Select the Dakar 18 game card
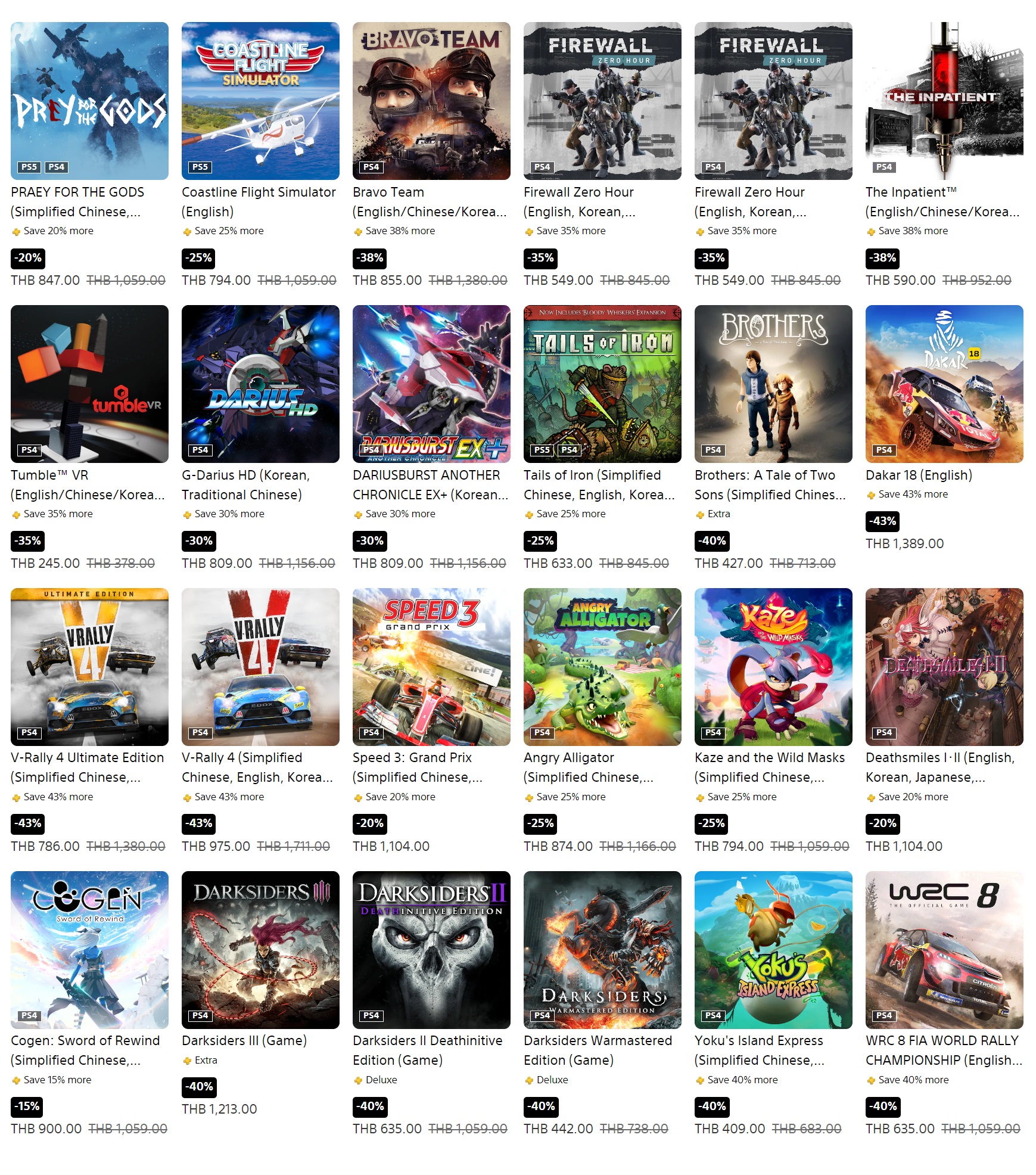This screenshot has width=1036, height=1175. point(944,384)
